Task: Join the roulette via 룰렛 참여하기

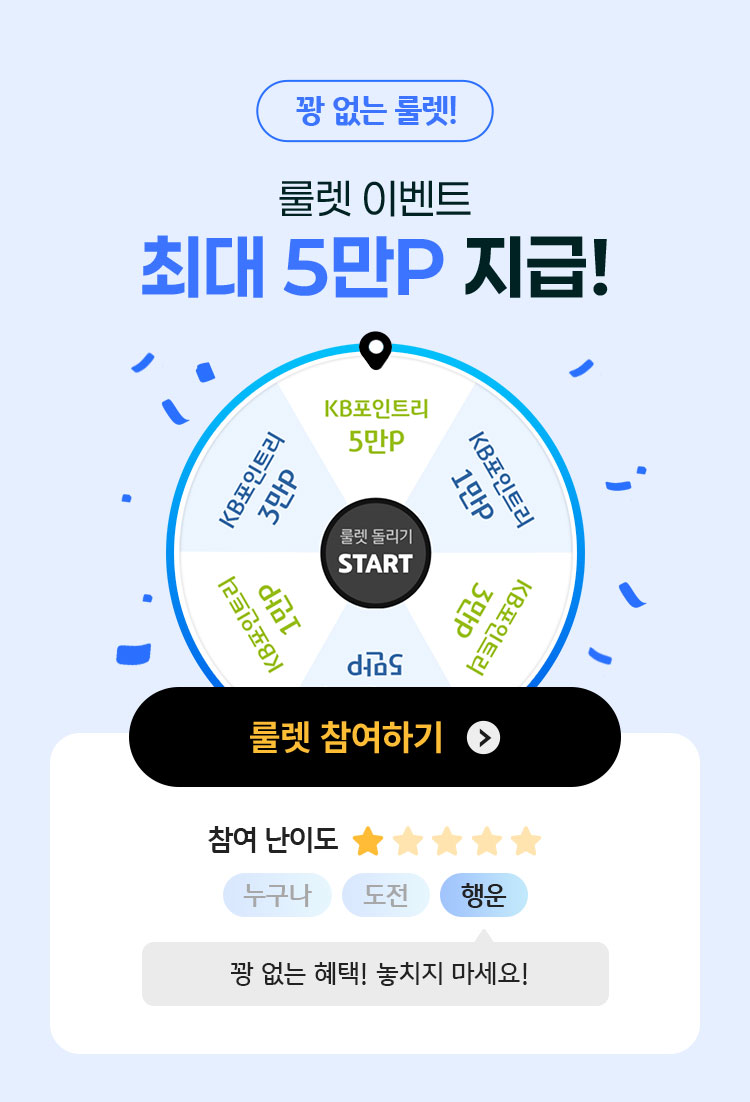Action: point(374,737)
